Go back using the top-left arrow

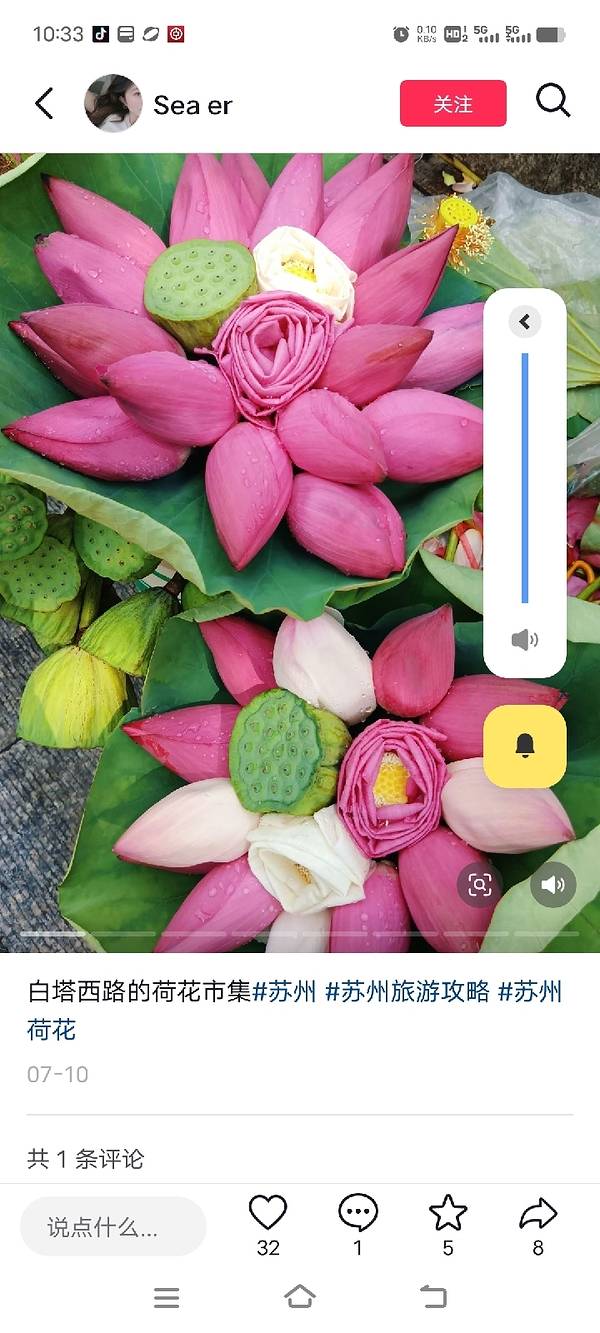point(44,103)
